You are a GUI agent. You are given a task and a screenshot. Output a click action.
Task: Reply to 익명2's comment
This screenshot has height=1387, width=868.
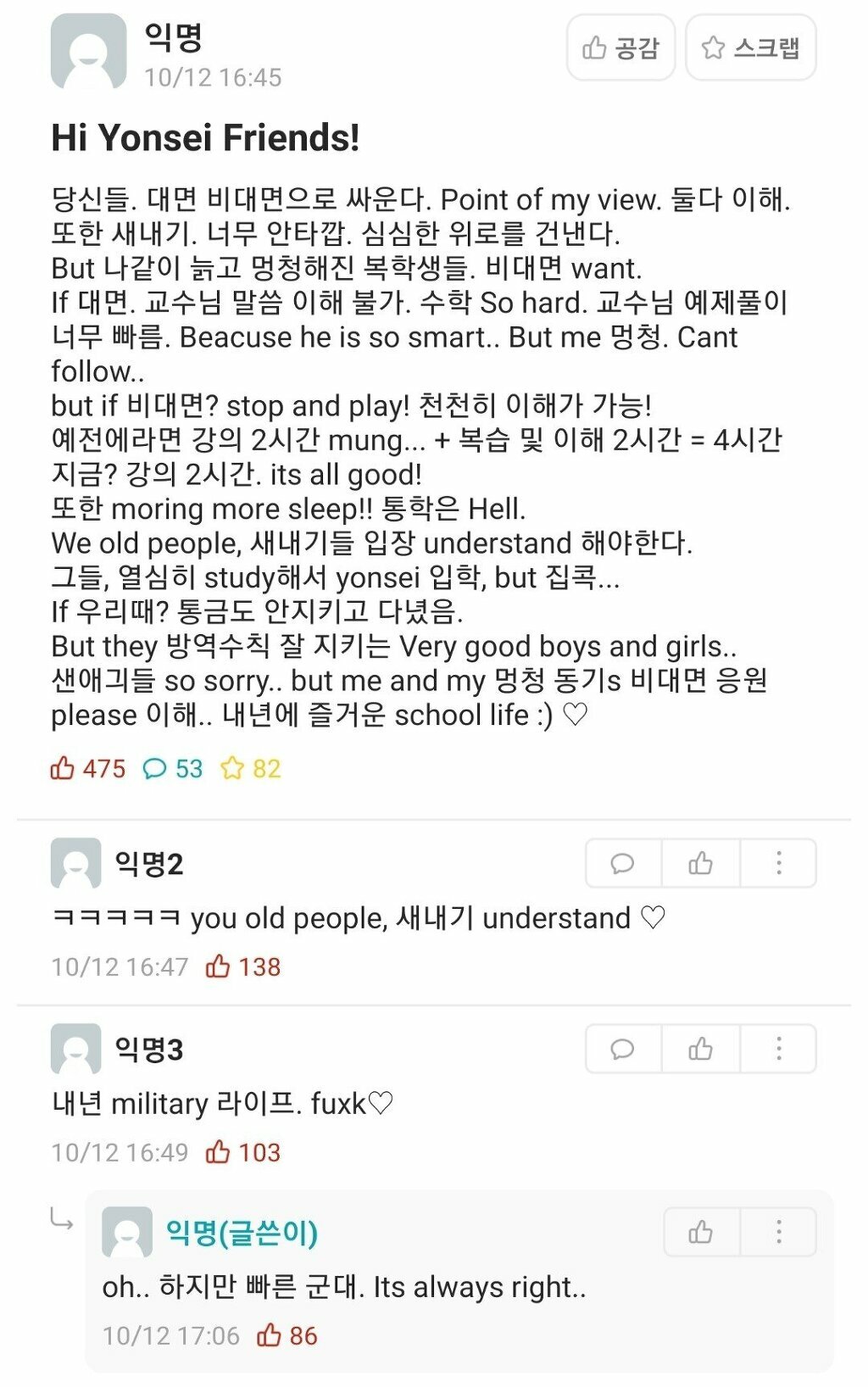[x=623, y=864]
